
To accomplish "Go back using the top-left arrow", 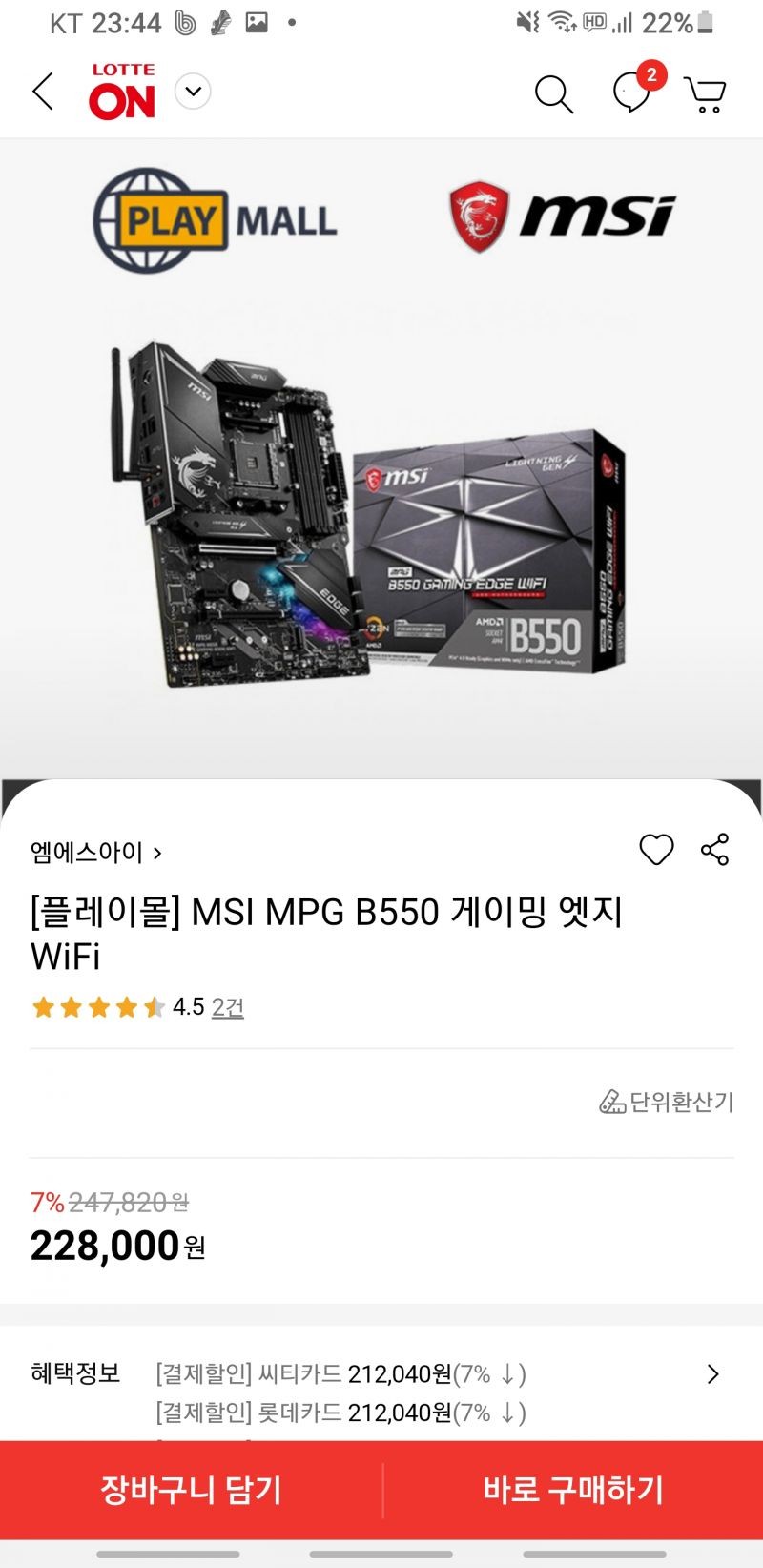I will point(43,92).
